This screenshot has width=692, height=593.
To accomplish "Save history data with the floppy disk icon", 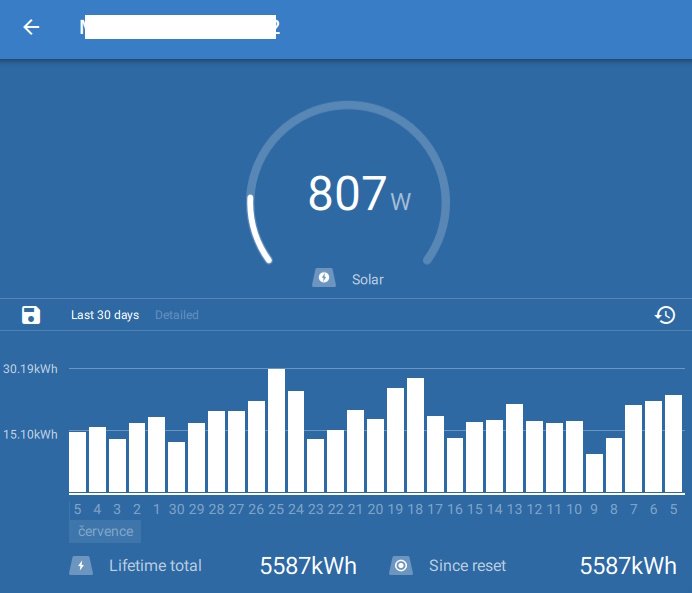I will pos(31,315).
